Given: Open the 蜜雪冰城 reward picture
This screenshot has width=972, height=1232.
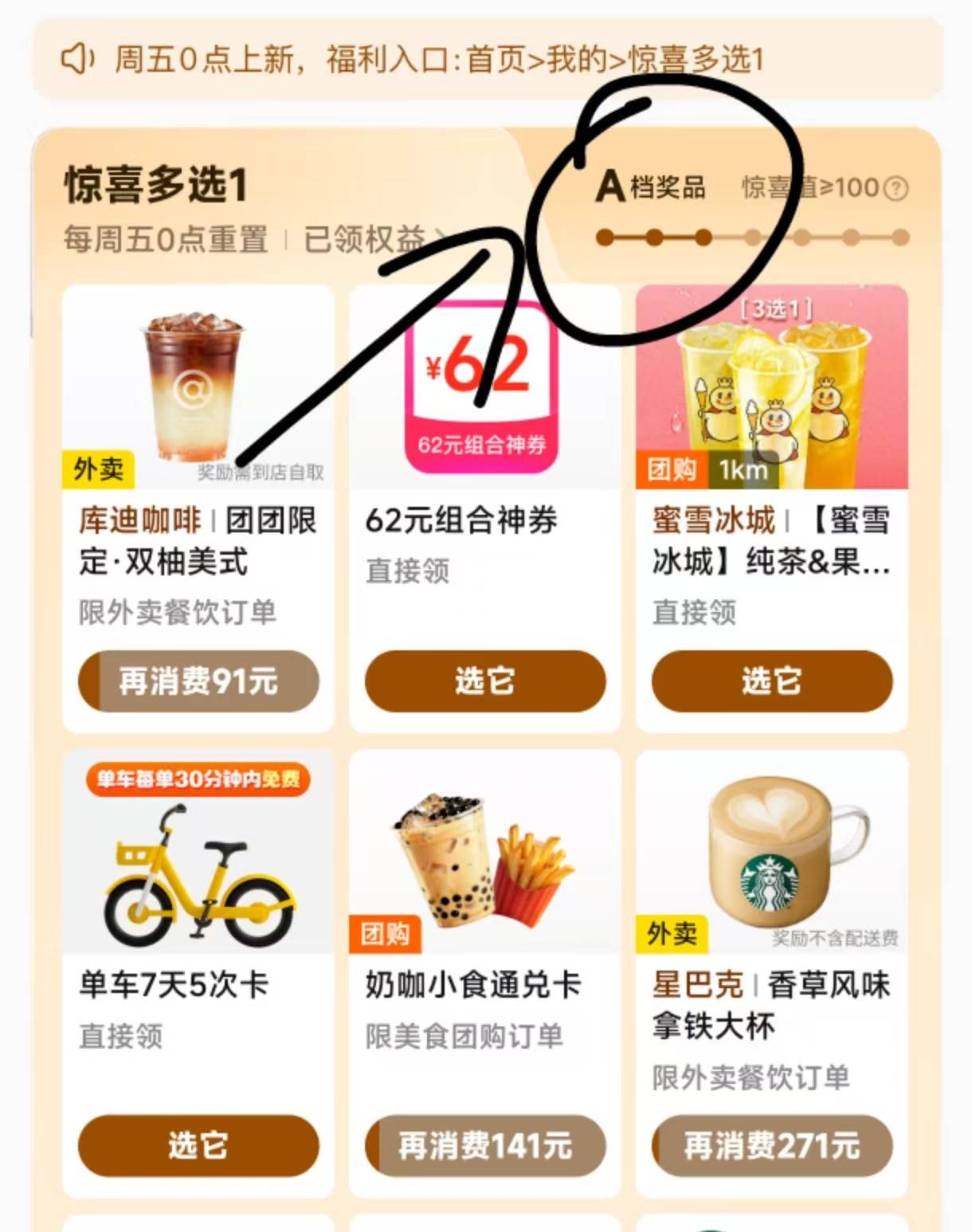Looking at the screenshot, I should pyautogui.click(x=771, y=388).
